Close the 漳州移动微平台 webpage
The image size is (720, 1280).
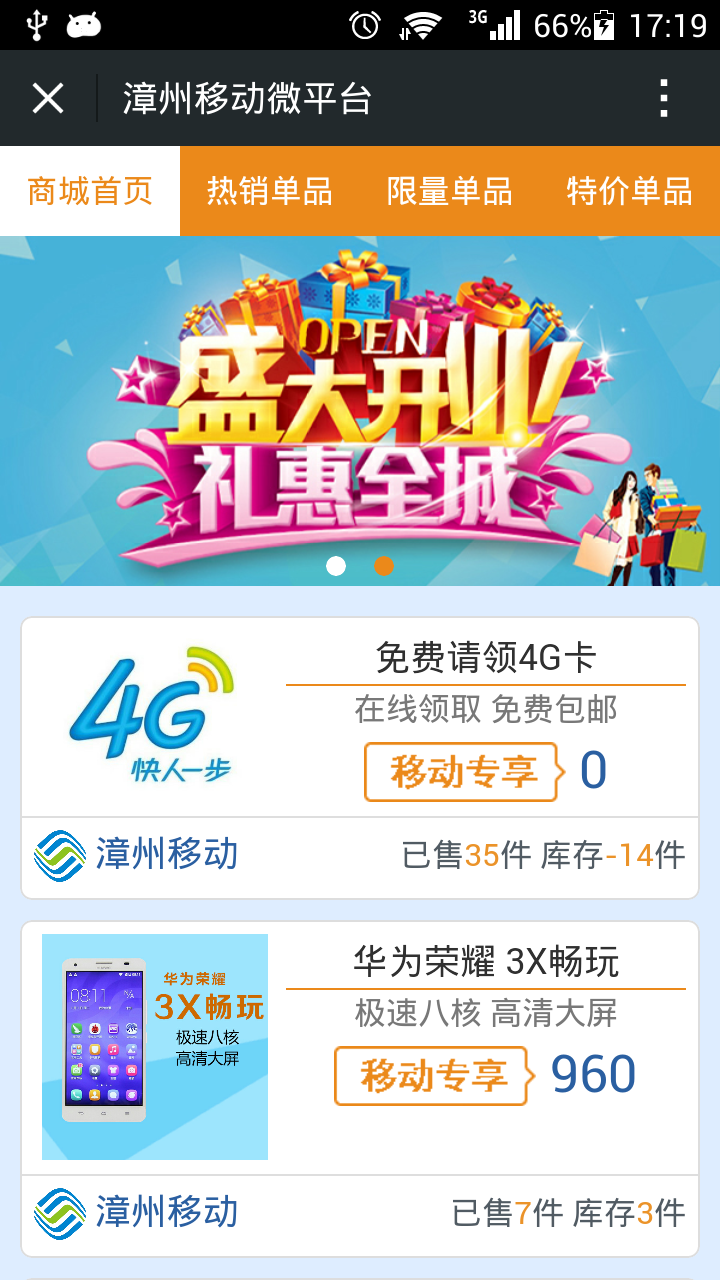pyautogui.click(x=48, y=98)
